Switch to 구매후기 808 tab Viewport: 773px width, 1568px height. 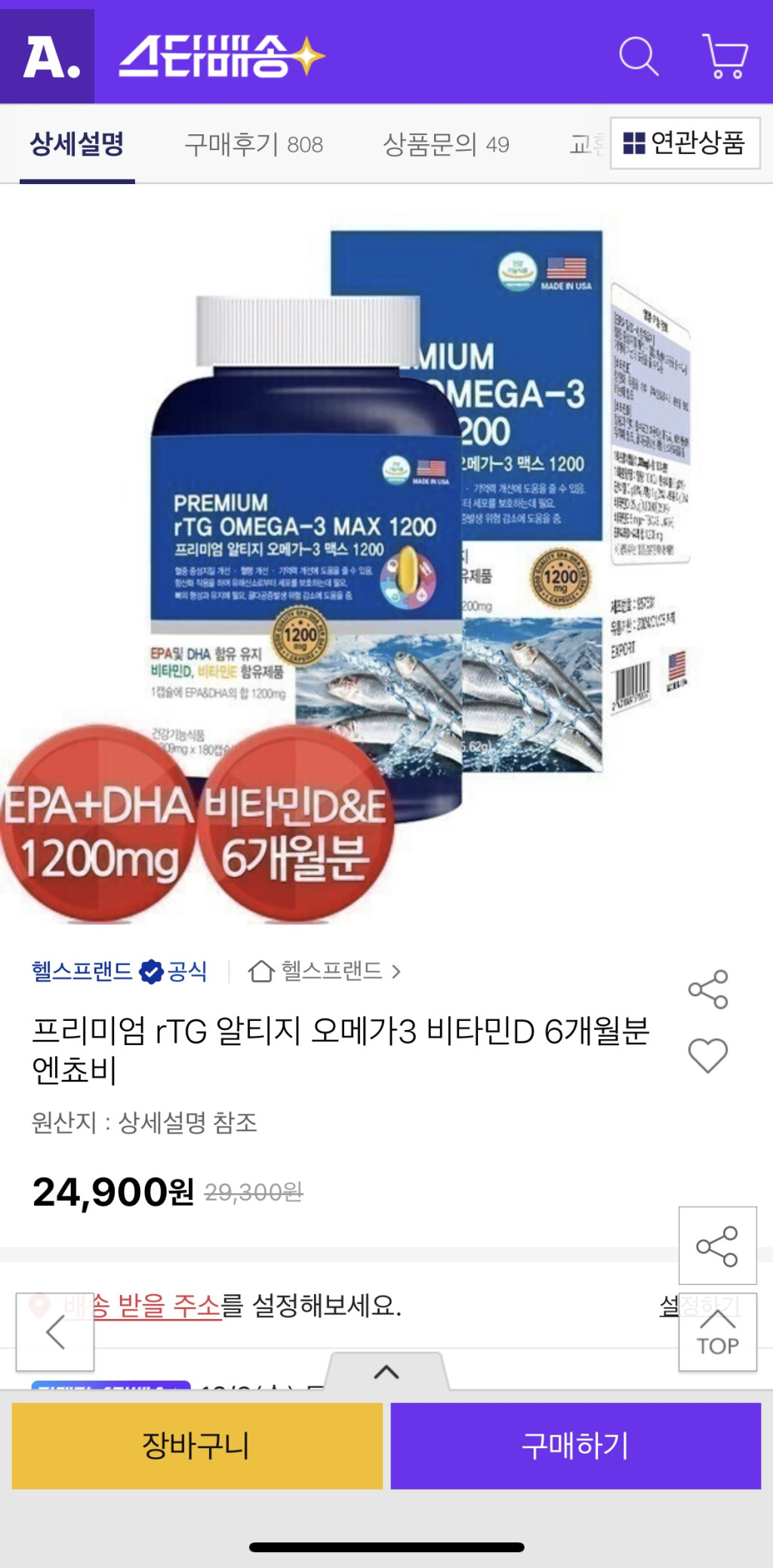point(254,143)
